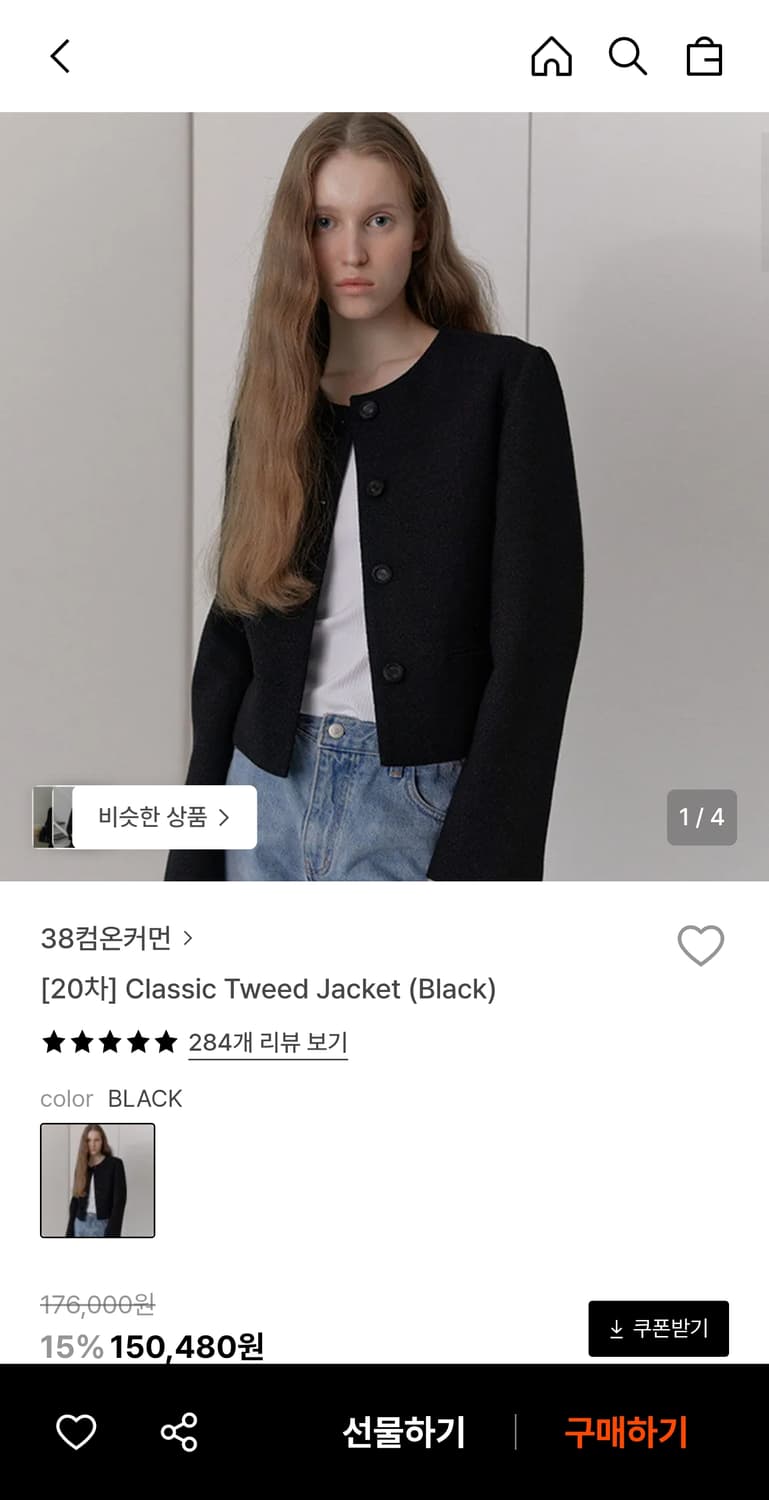Select the black jacket color swatch image

coord(97,1180)
